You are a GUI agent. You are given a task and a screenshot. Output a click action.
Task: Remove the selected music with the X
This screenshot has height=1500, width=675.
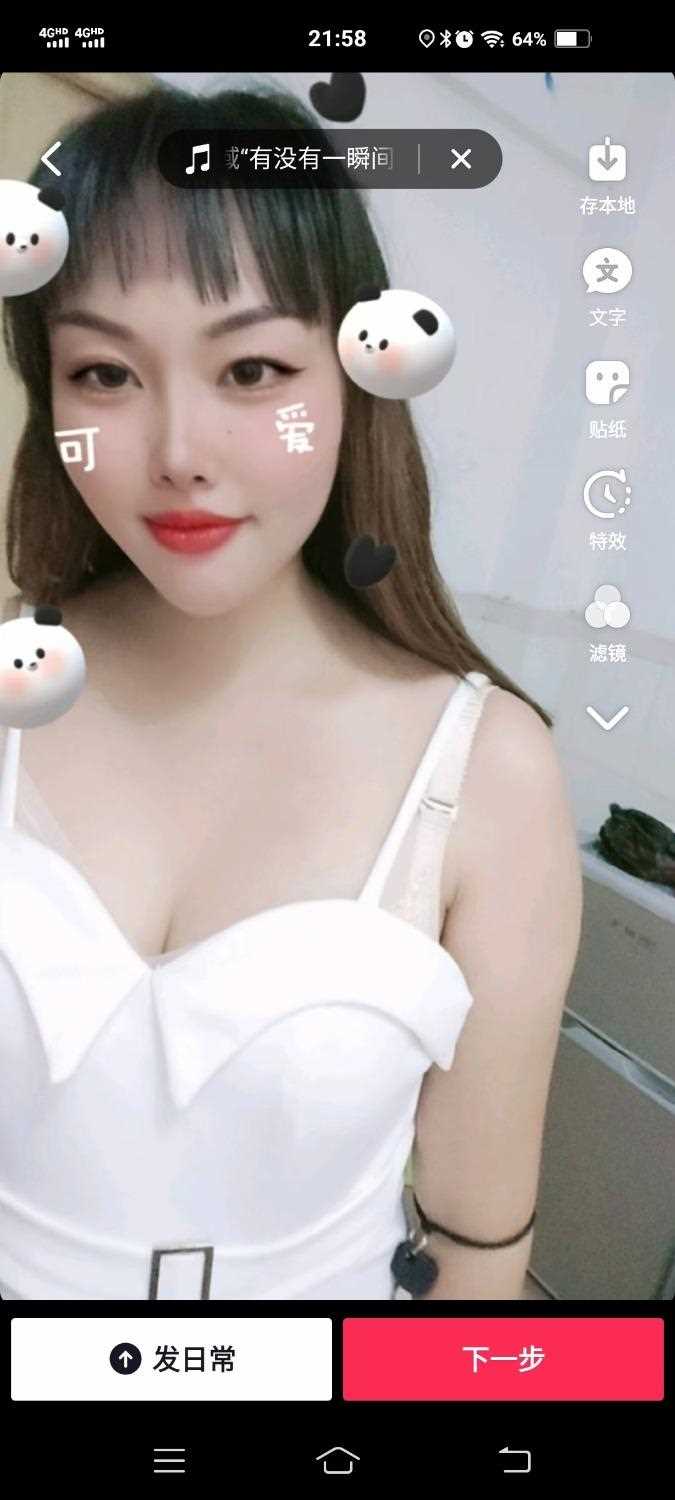tap(461, 159)
